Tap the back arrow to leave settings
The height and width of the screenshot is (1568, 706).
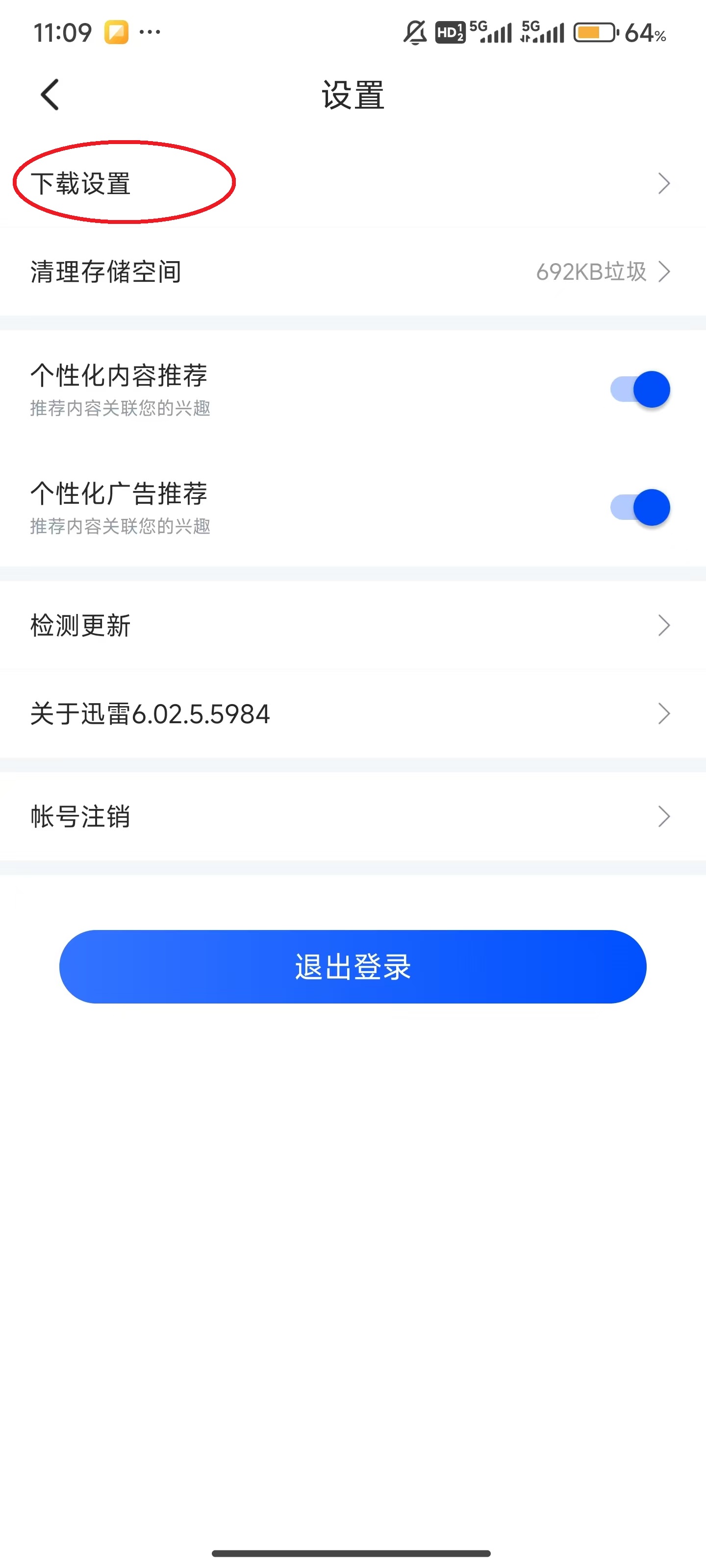click(49, 95)
